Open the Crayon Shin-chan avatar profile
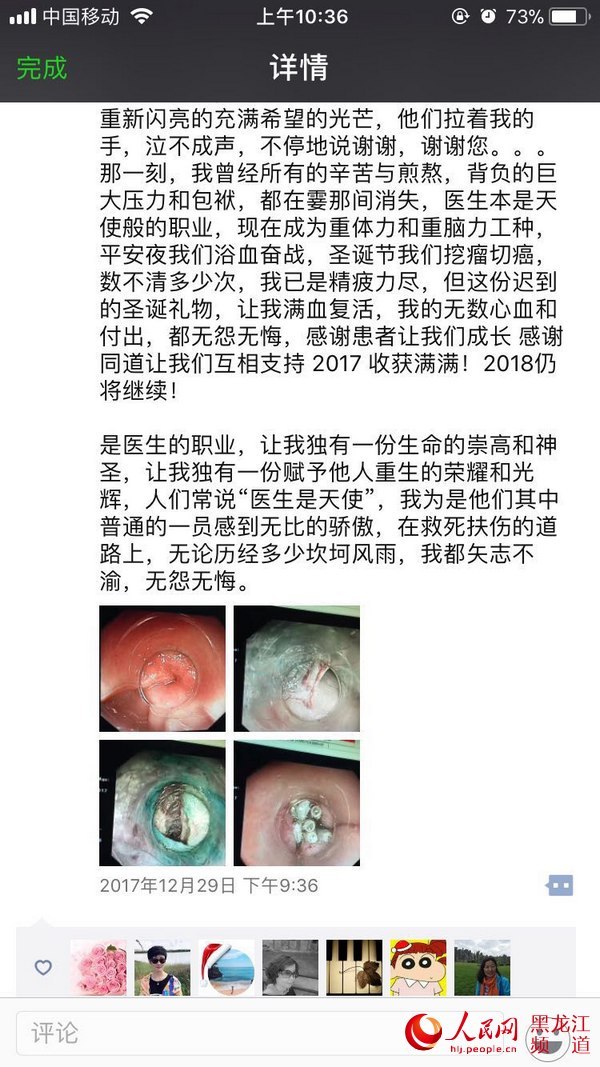Image resolution: width=600 pixels, height=1067 pixels. click(418, 968)
